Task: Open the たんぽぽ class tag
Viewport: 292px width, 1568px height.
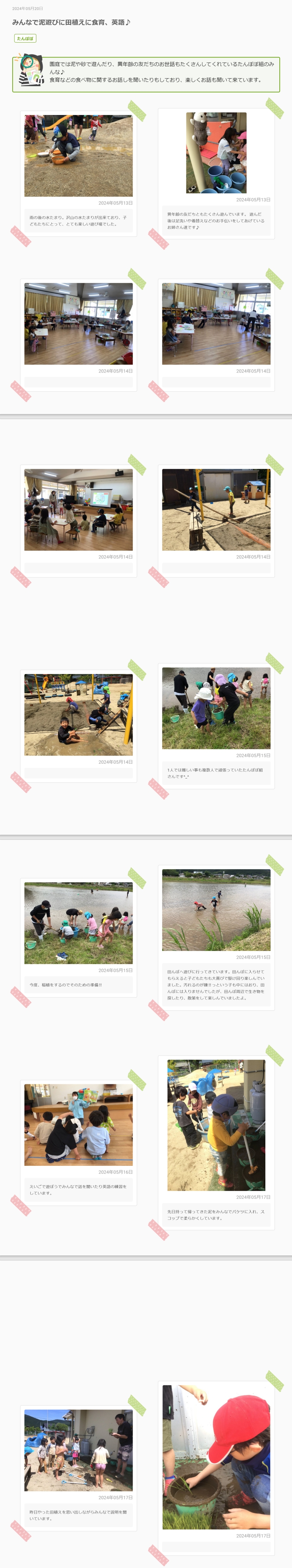Action: click(25, 39)
